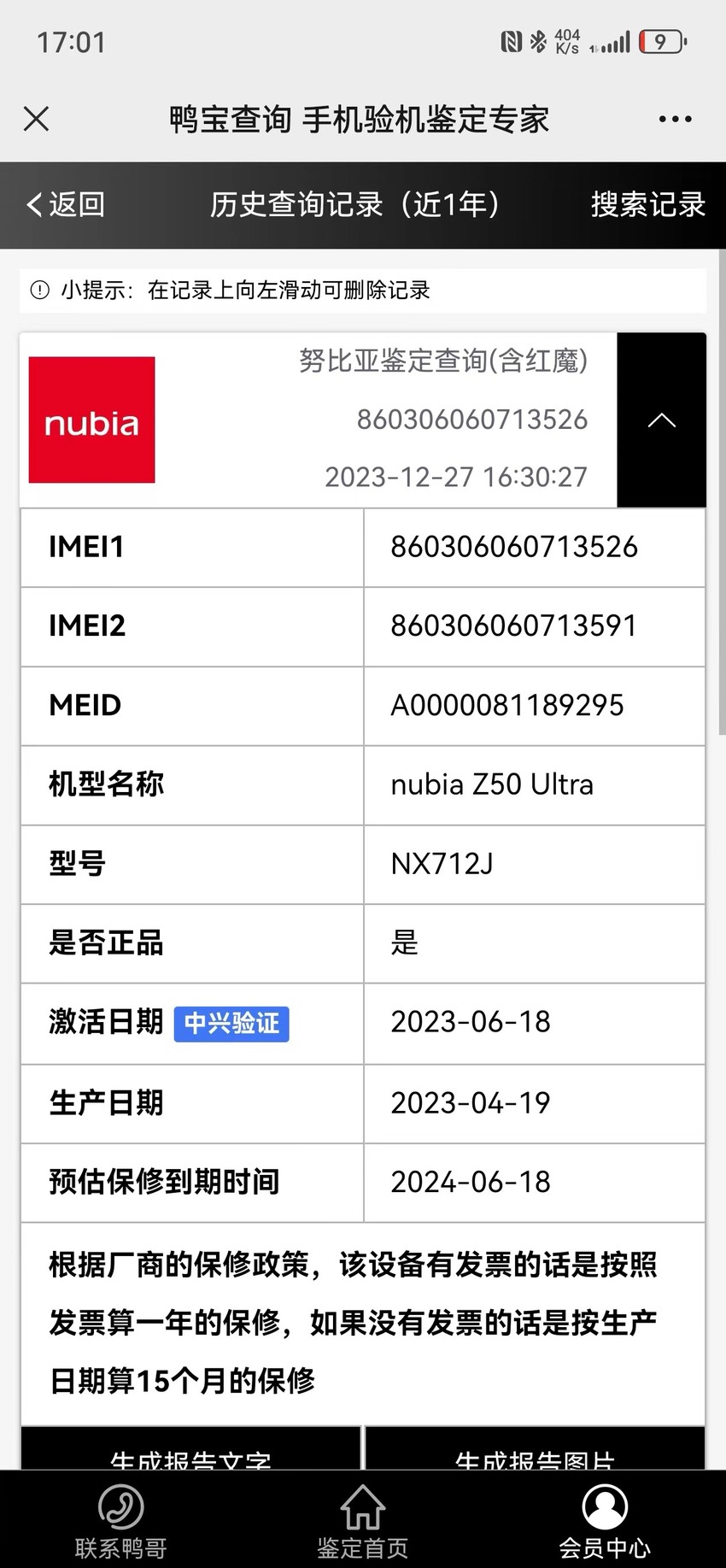Open 搜索记录 to search query history
726x1568 pixels.
[x=648, y=205]
